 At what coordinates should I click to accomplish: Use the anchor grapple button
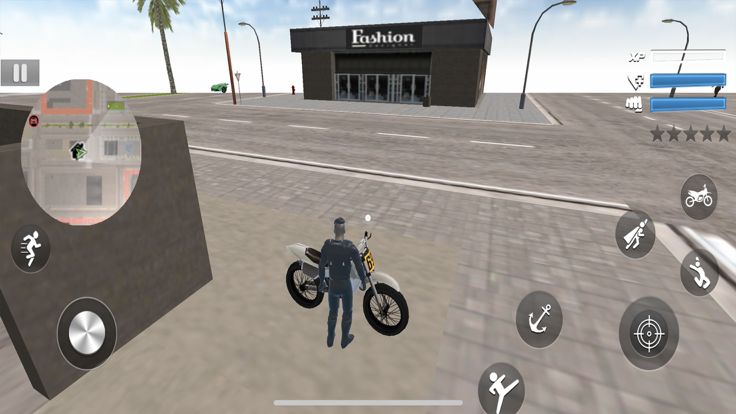pyautogui.click(x=539, y=320)
